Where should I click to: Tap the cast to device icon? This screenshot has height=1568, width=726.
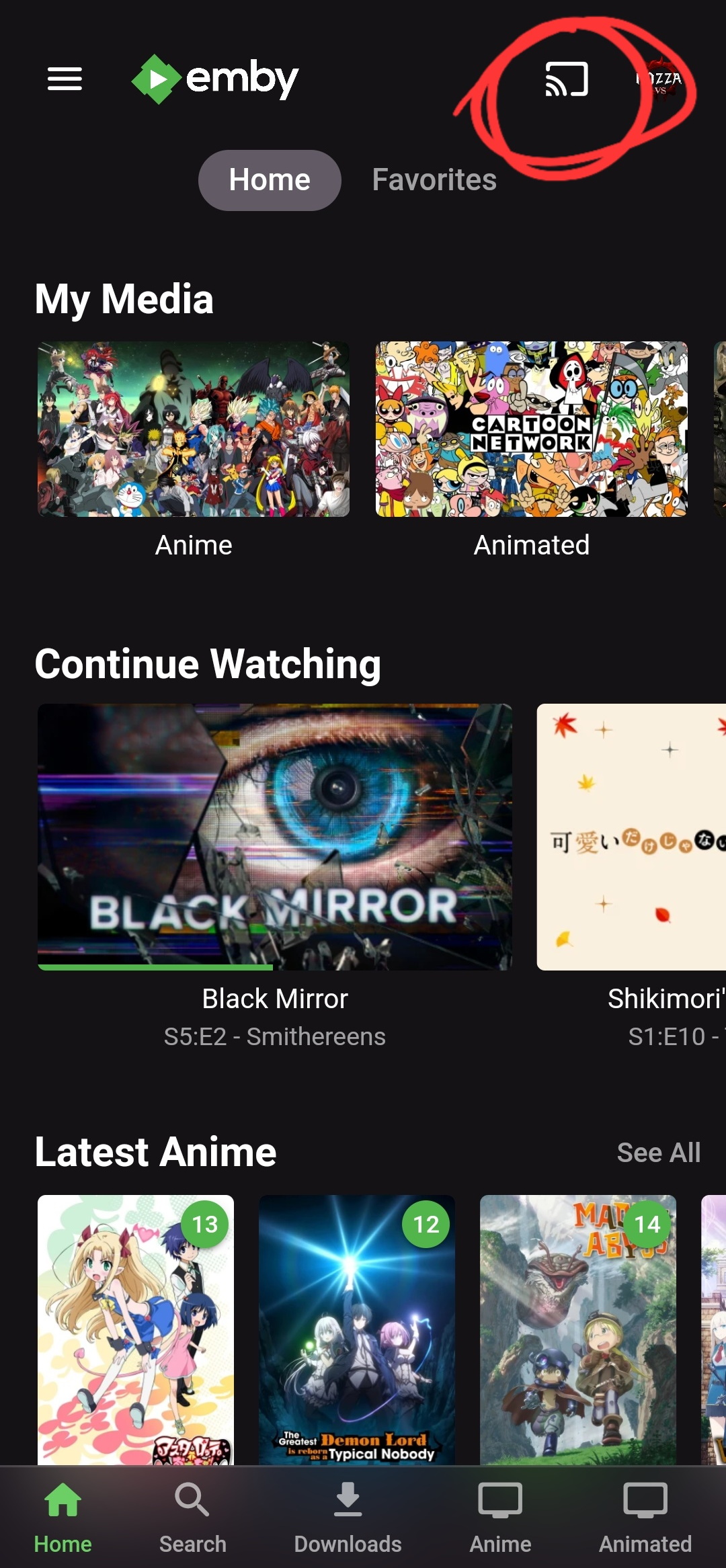[x=566, y=79]
